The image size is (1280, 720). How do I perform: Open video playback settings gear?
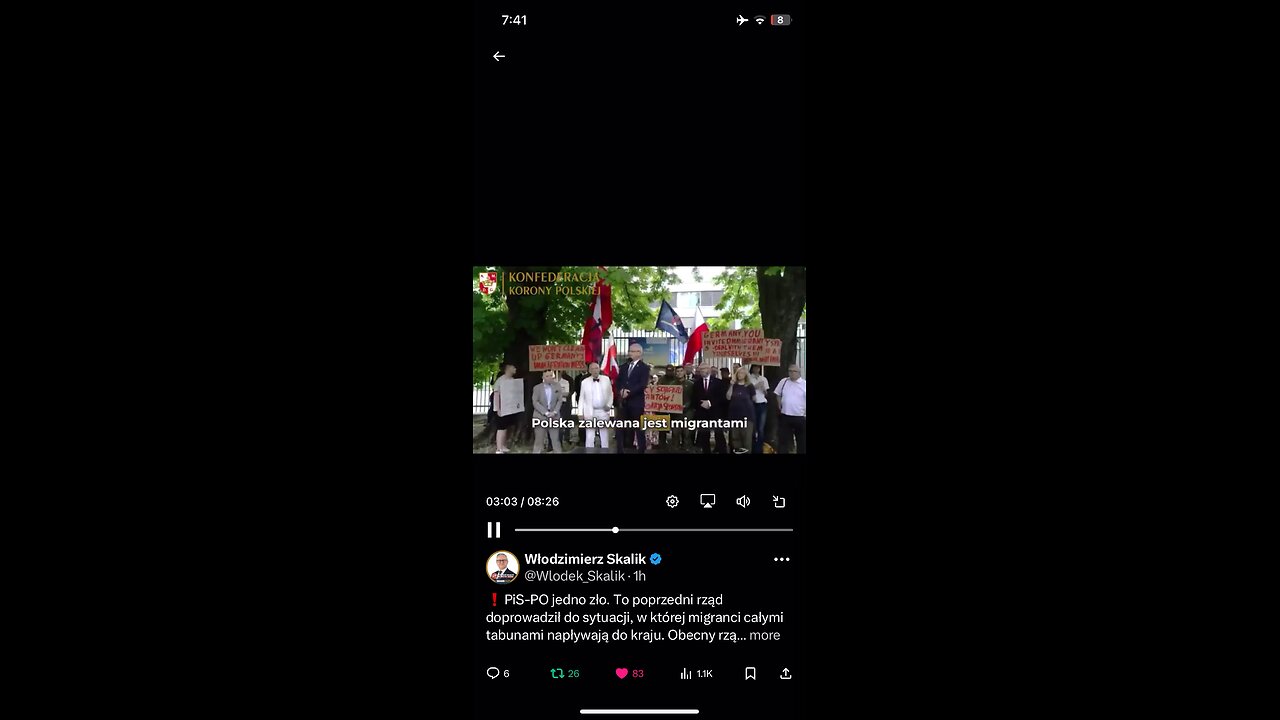[x=672, y=502]
